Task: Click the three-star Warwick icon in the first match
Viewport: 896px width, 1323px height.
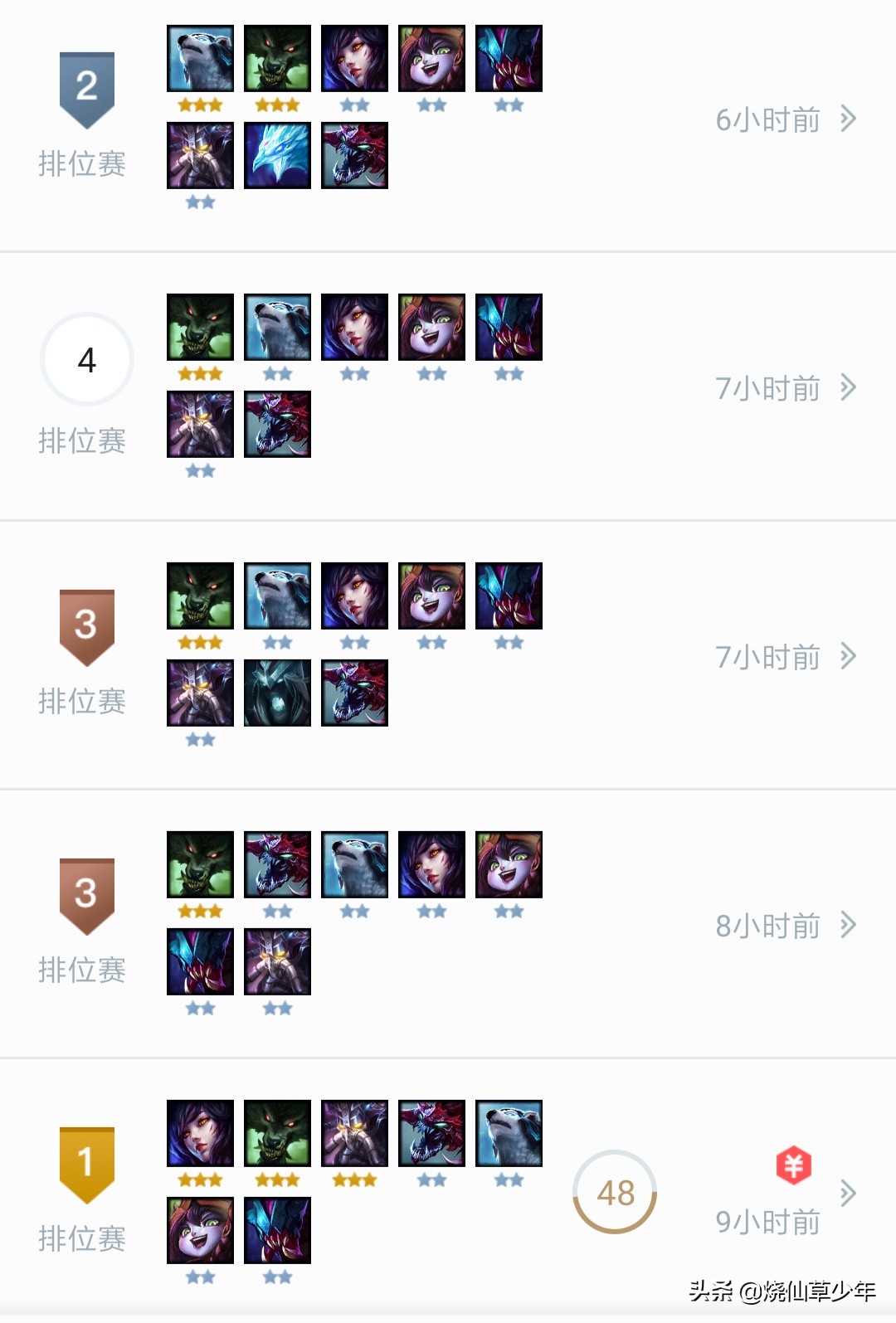Action: 277,60
